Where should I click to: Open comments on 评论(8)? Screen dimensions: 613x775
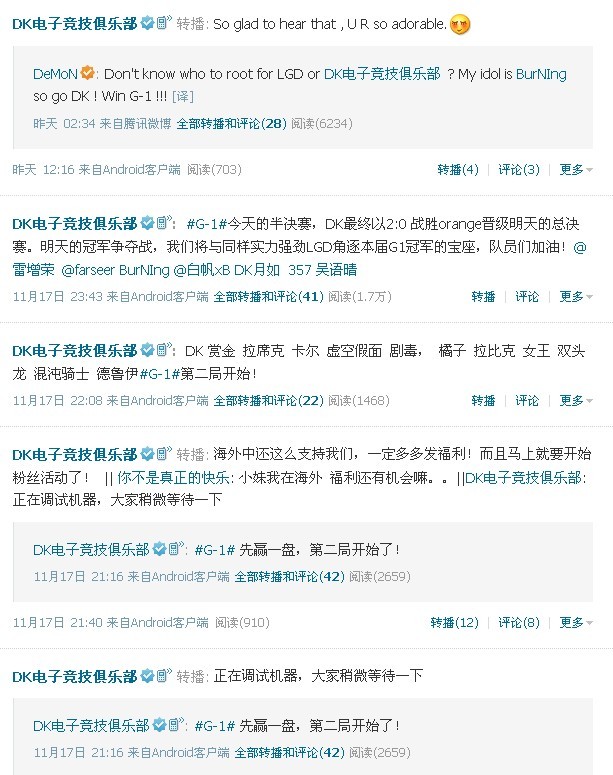pos(519,622)
